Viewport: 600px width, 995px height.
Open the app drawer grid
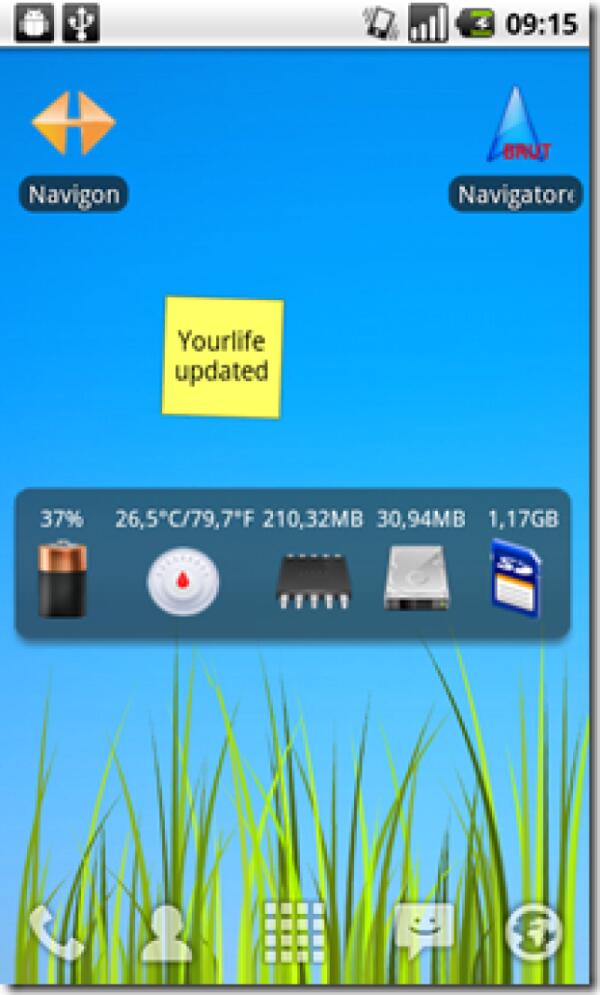click(294, 933)
